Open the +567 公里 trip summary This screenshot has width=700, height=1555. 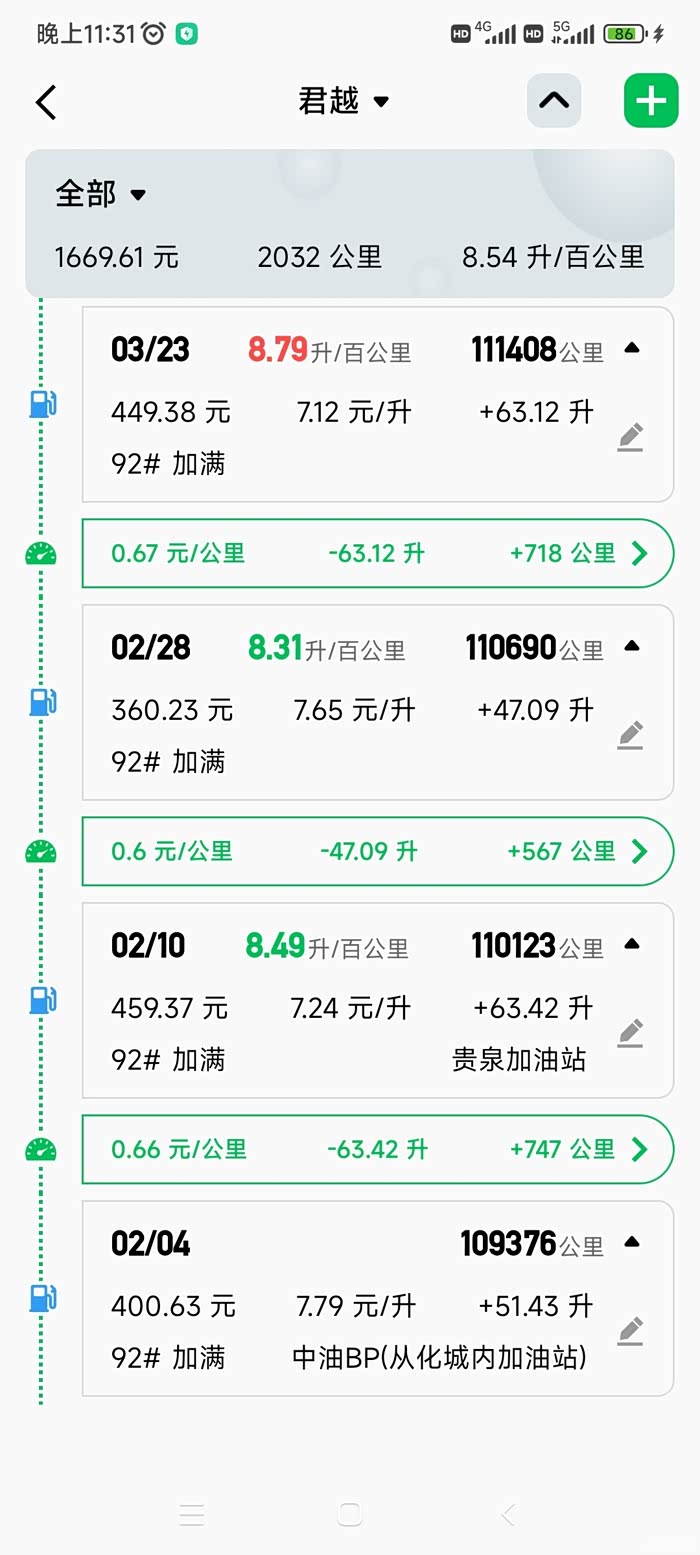click(x=378, y=851)
